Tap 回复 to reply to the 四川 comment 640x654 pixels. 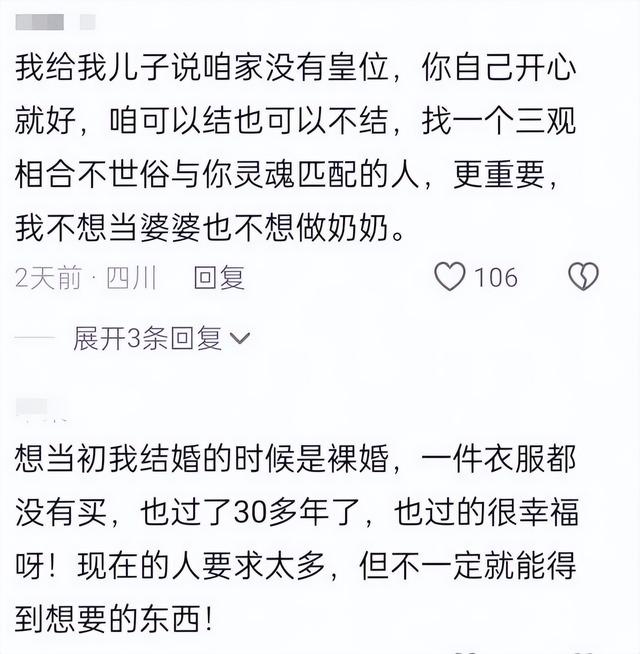(219, 277)
